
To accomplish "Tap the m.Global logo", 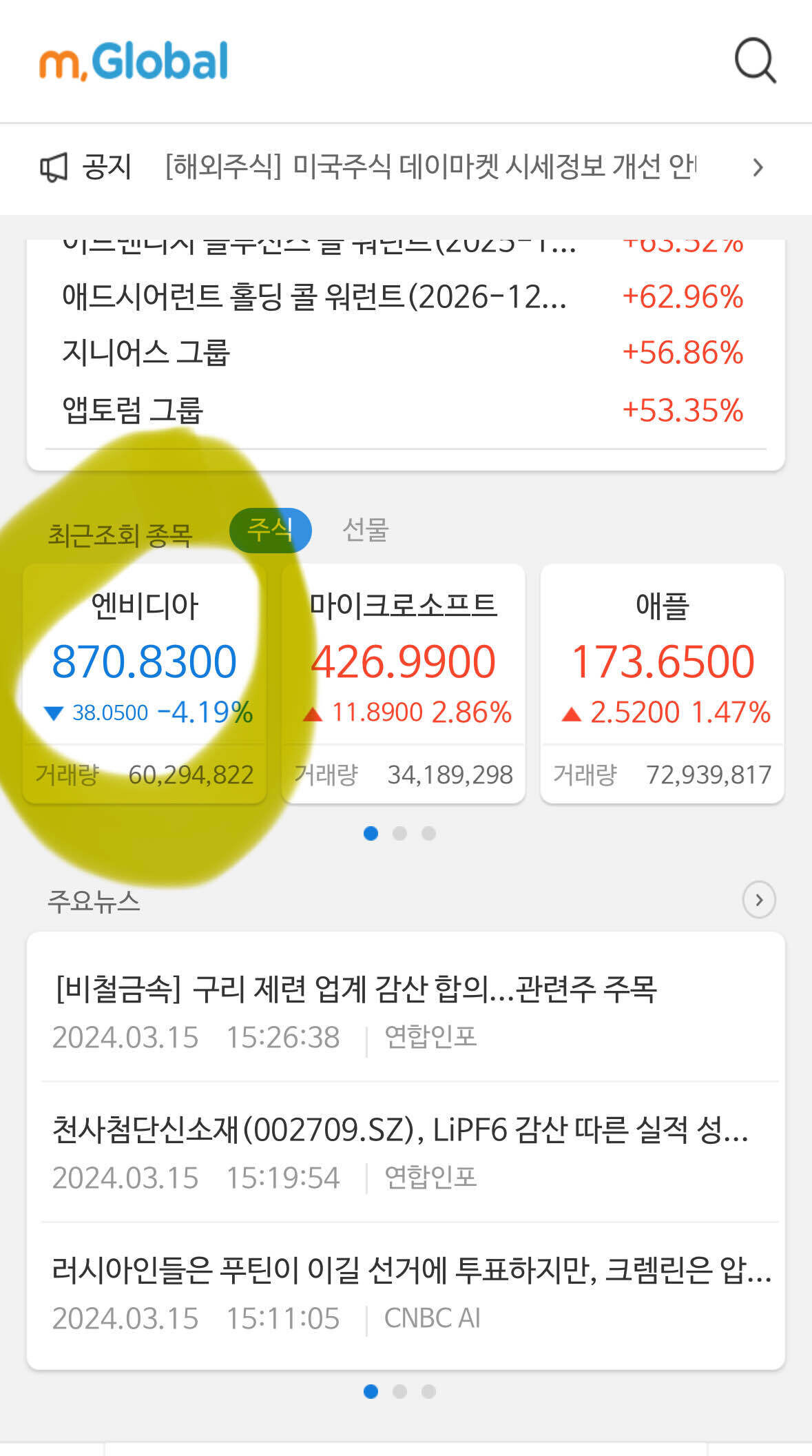I will [133, 62].
